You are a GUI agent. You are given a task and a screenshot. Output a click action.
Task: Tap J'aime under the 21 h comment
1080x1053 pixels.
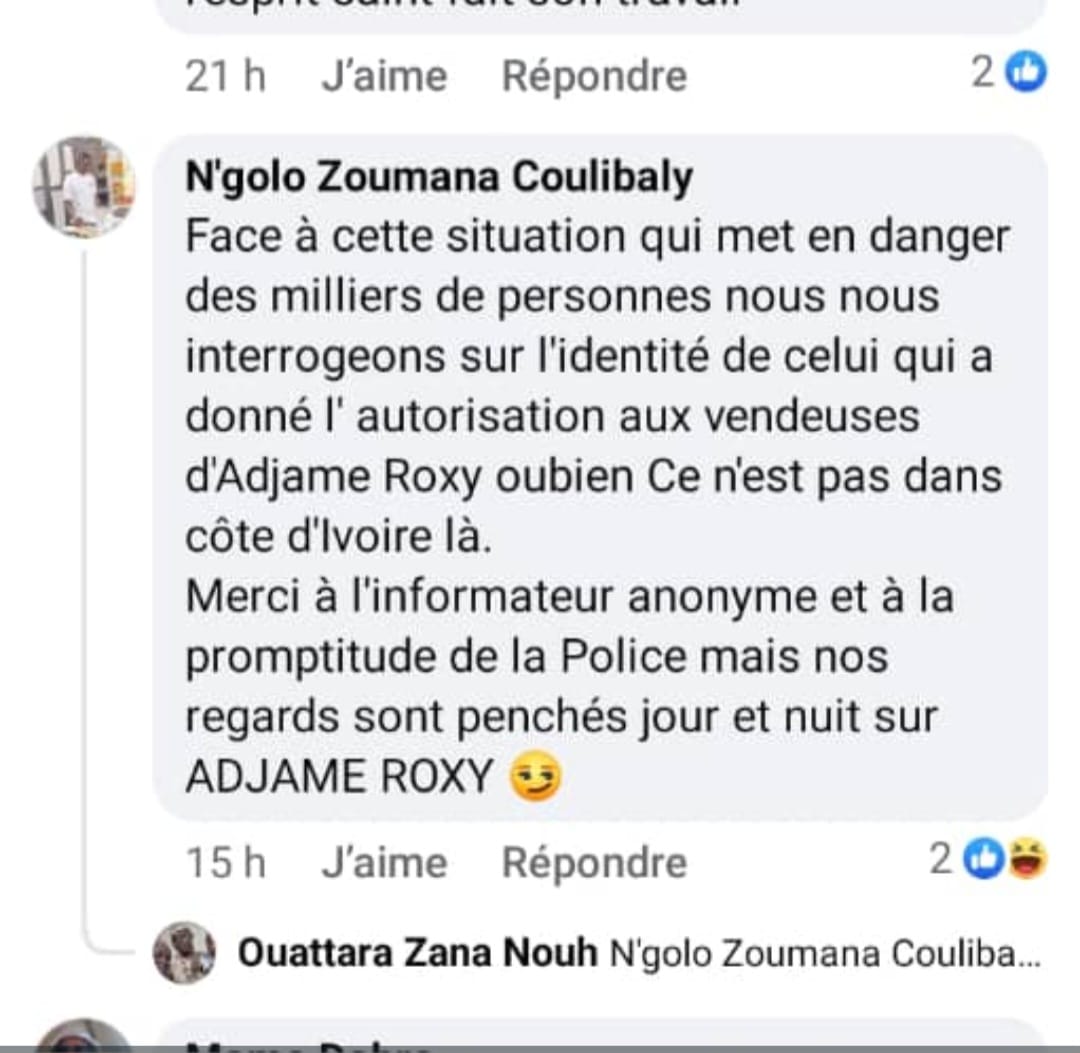[384, 76]
